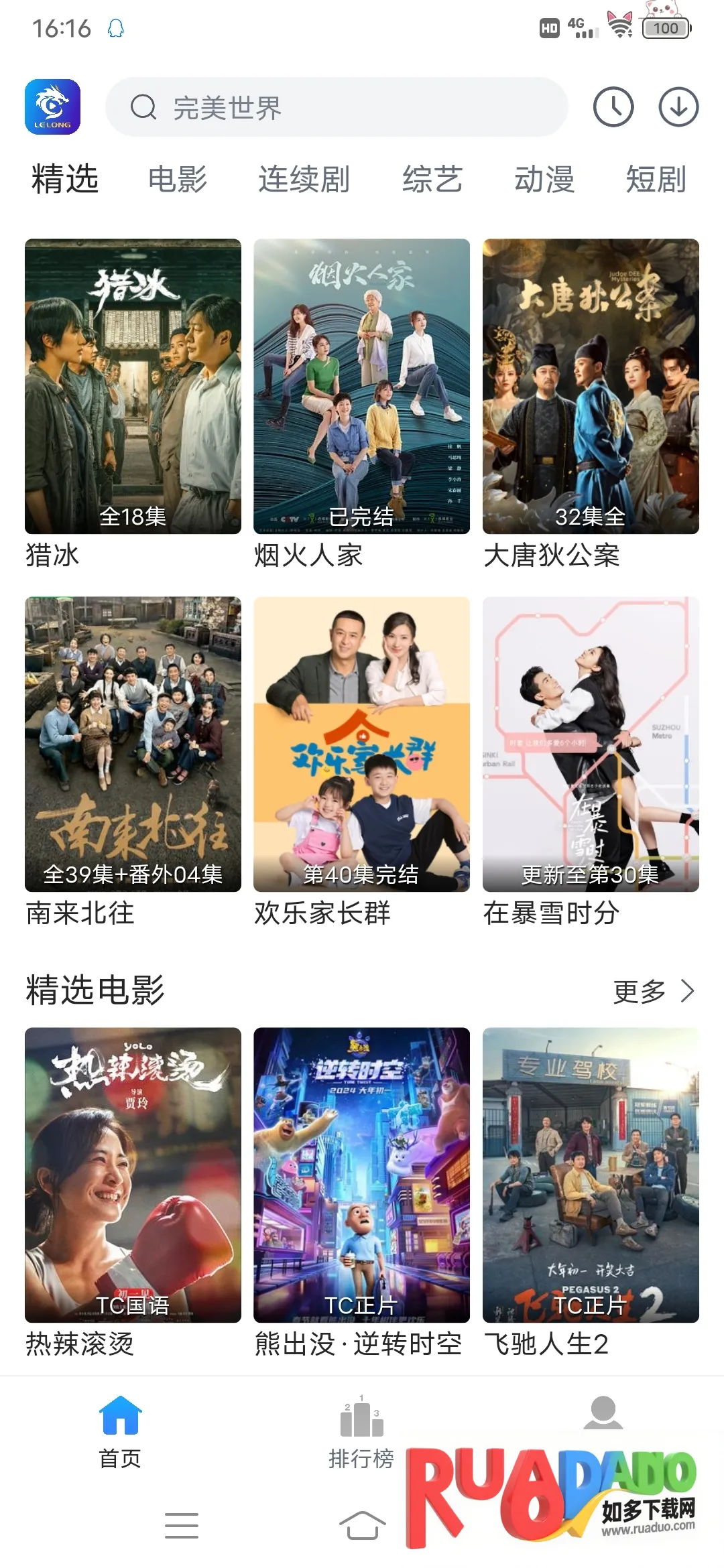View the show 大唐狄公案

[x=591, y=387]
